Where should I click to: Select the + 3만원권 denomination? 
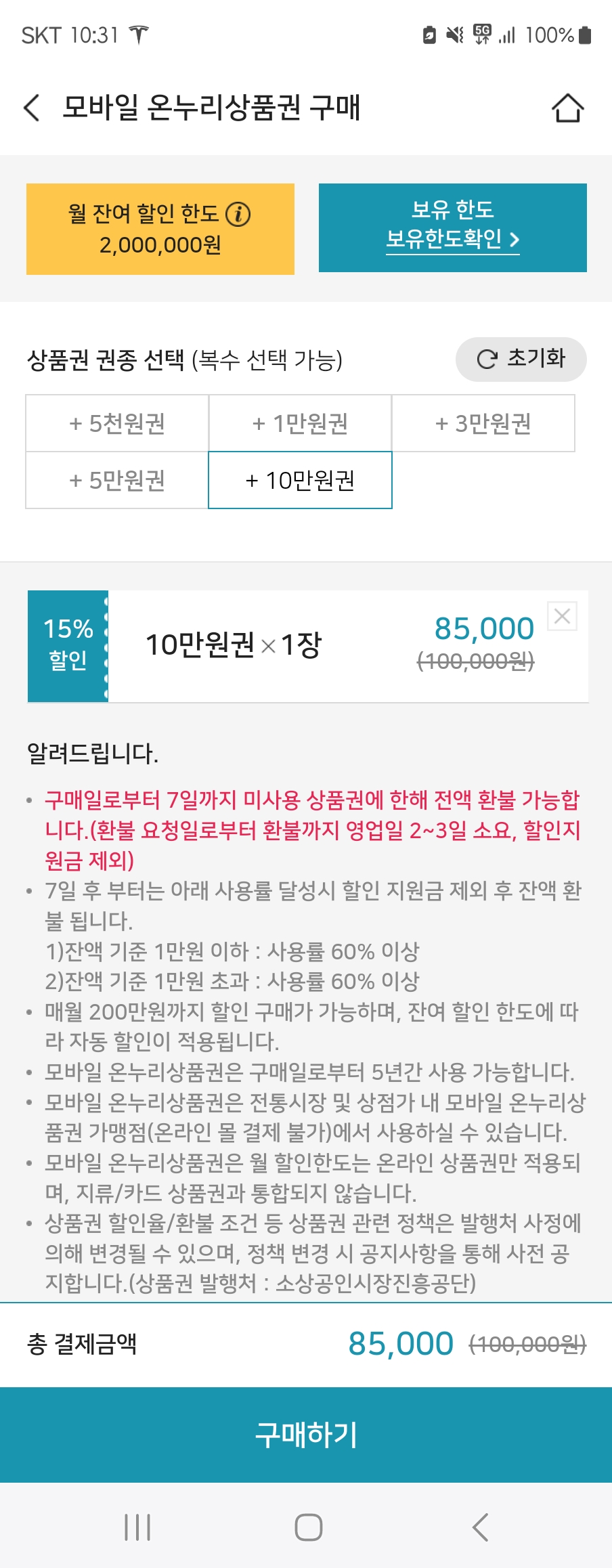(483, 423)
